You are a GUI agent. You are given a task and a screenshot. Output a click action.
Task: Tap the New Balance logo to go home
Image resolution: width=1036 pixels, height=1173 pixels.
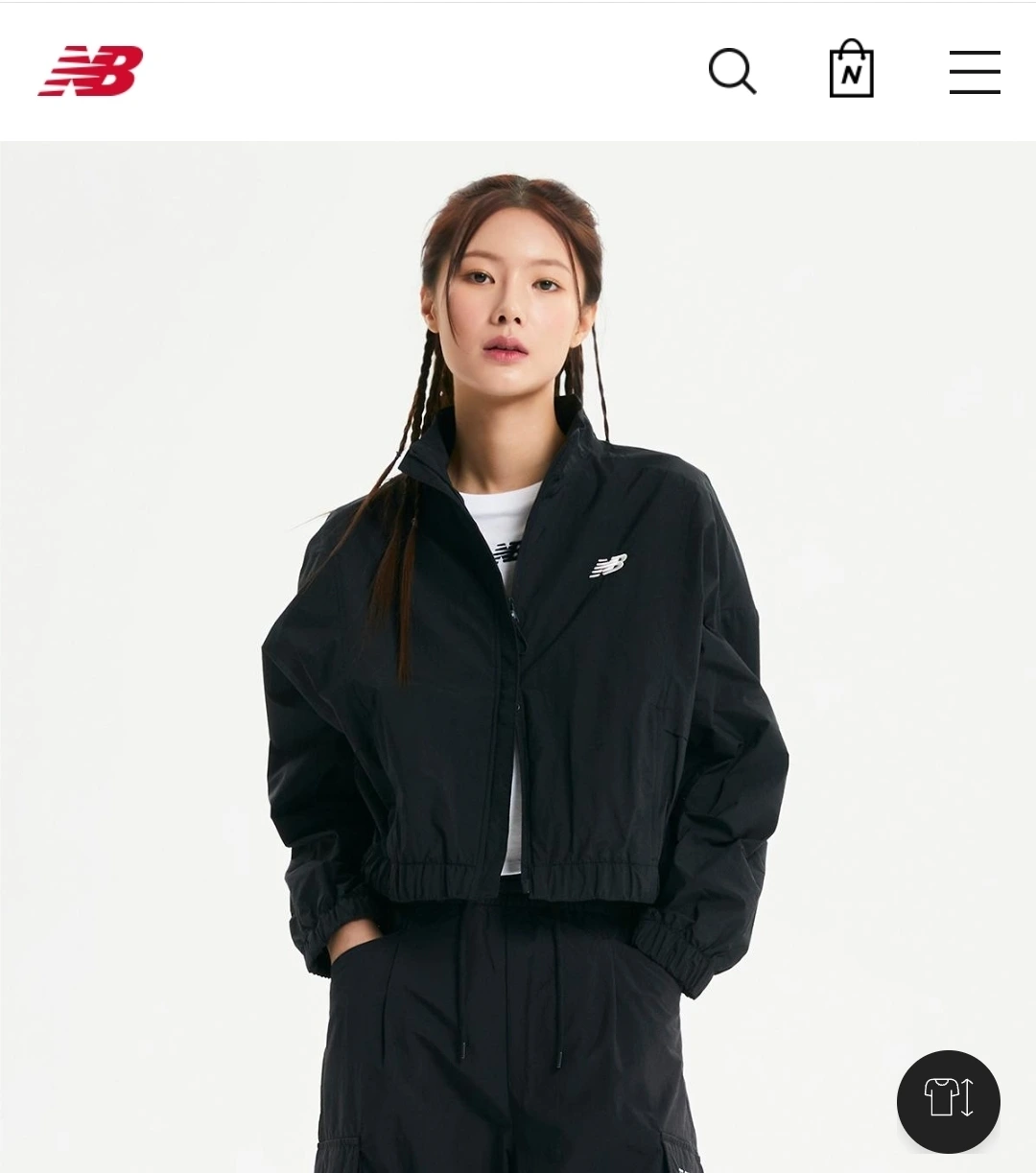click(90, 71)
